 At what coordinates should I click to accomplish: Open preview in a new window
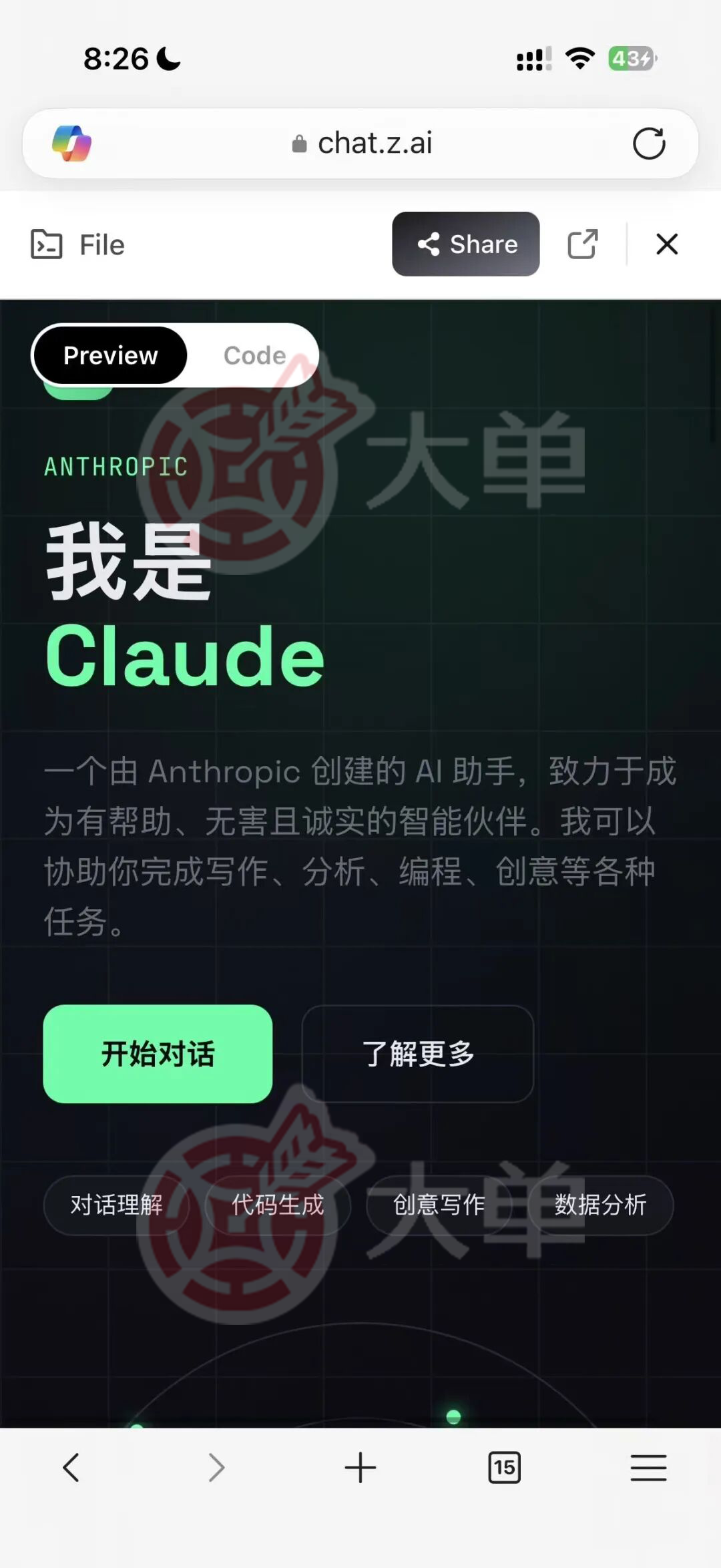coord(582,244)
